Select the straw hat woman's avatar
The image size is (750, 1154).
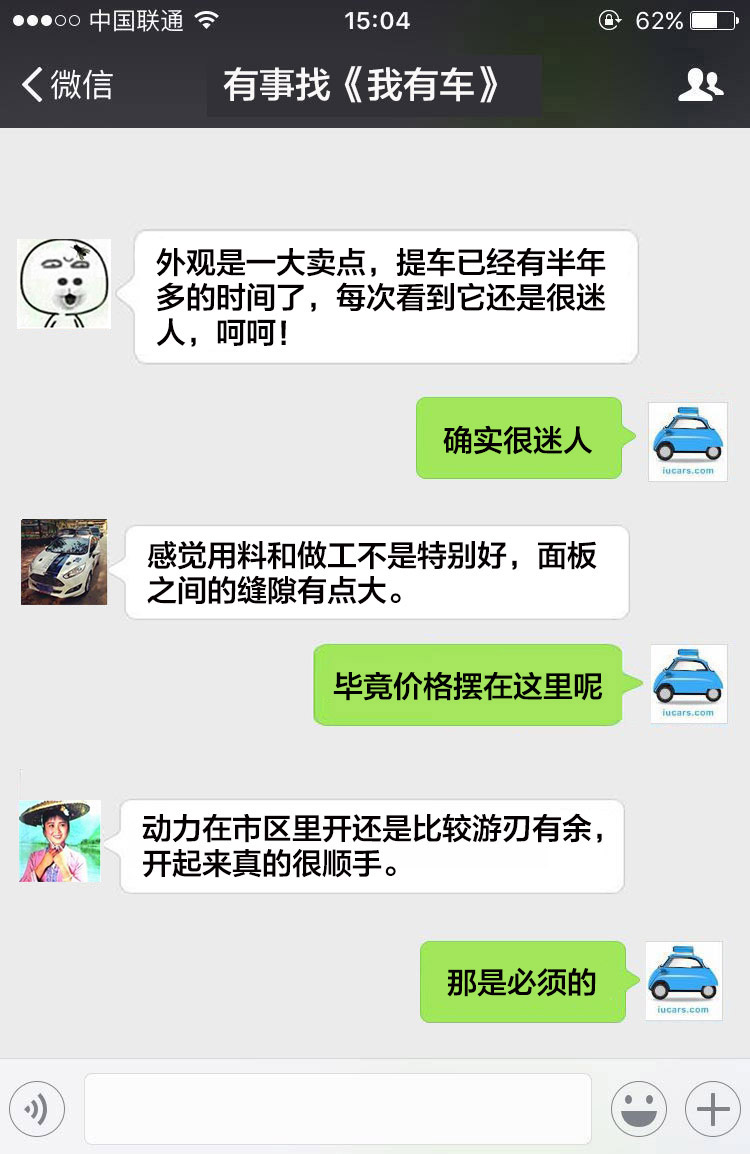[59, 841]
